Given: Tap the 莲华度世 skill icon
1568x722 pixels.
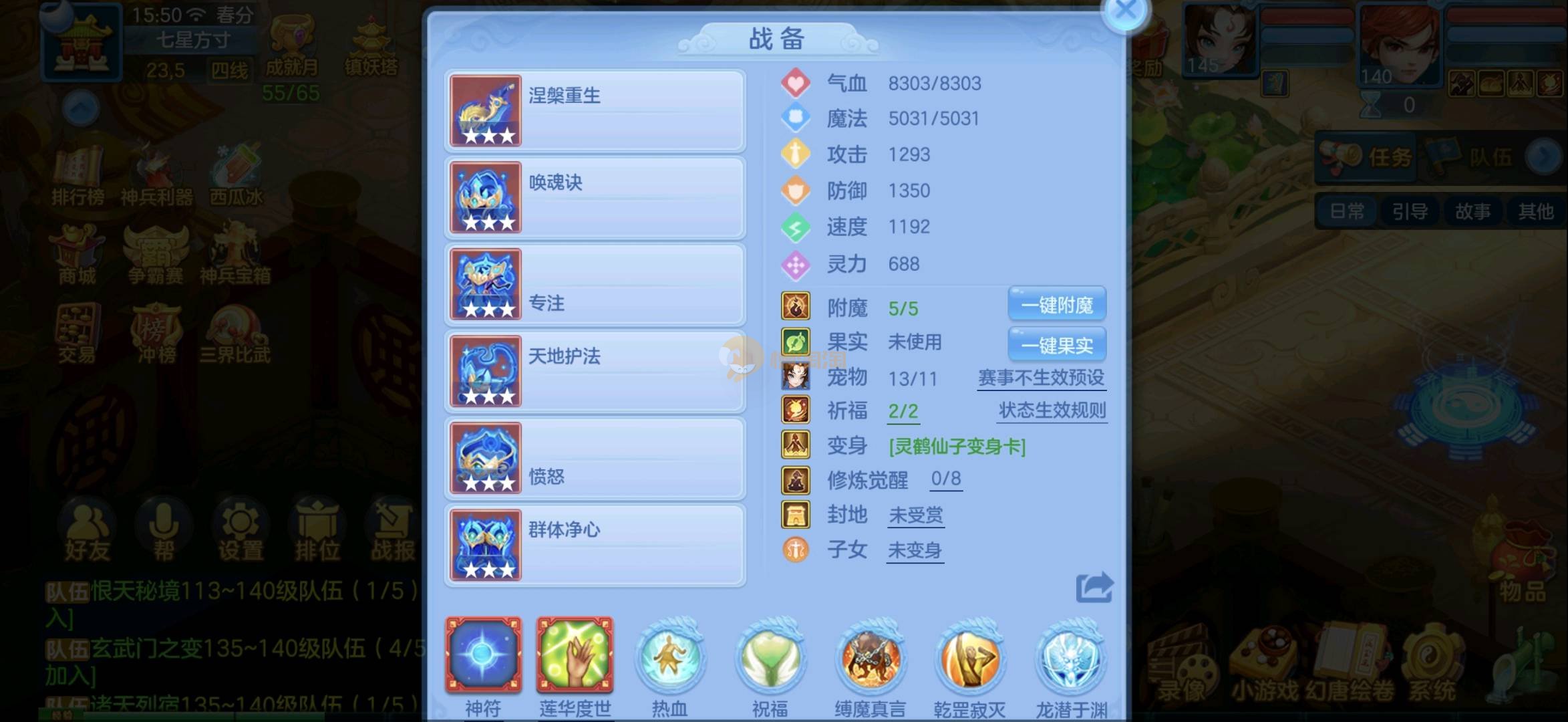Looking at the screenshot, I should [x=575, y=655].
